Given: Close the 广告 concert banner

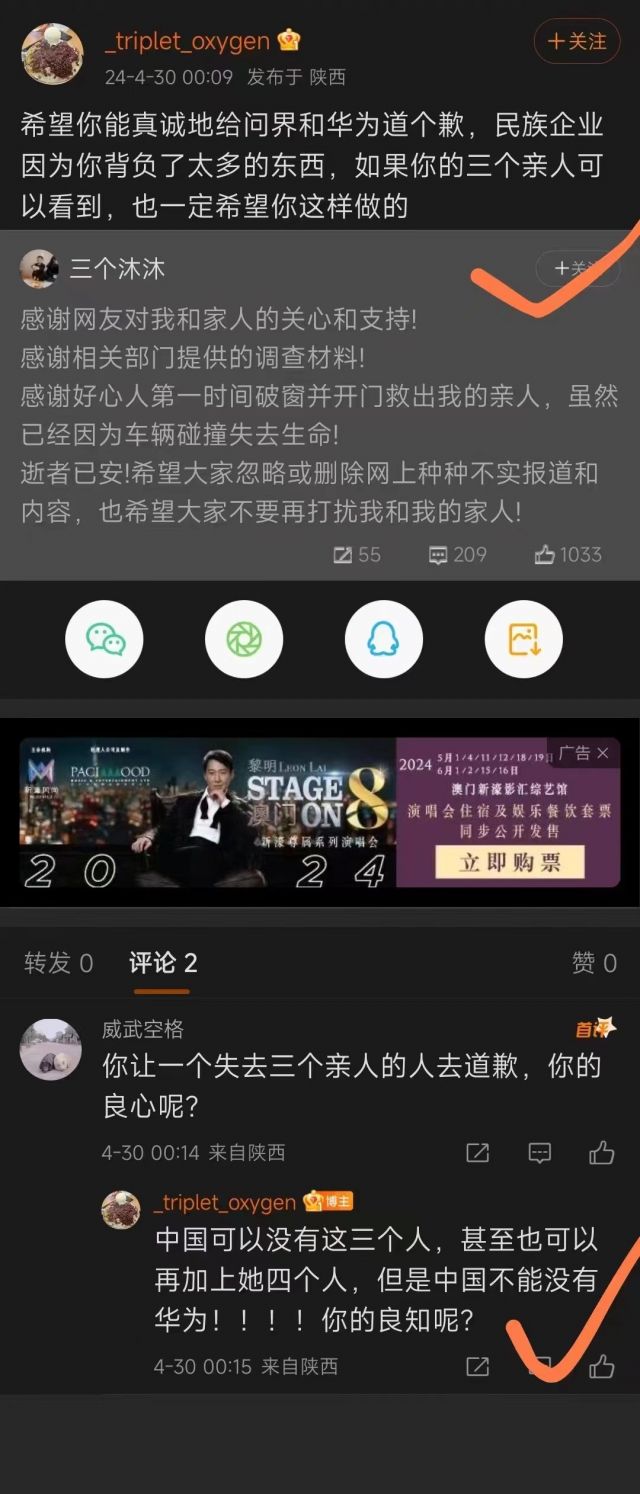Looking at the screenshot, I should pos(602,753).
